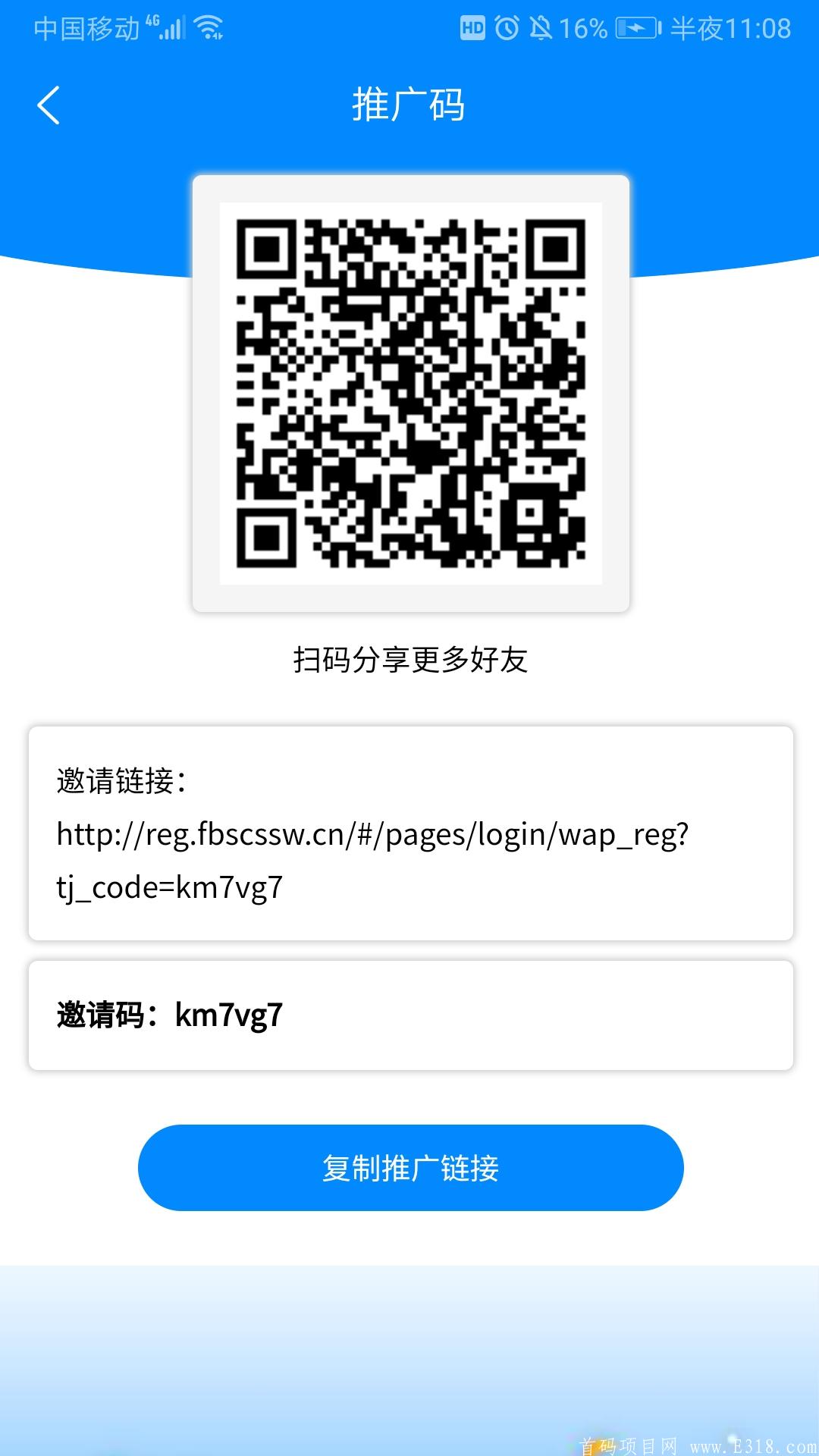
Task: Tap the charging battery icon
Action: [639, 28]
